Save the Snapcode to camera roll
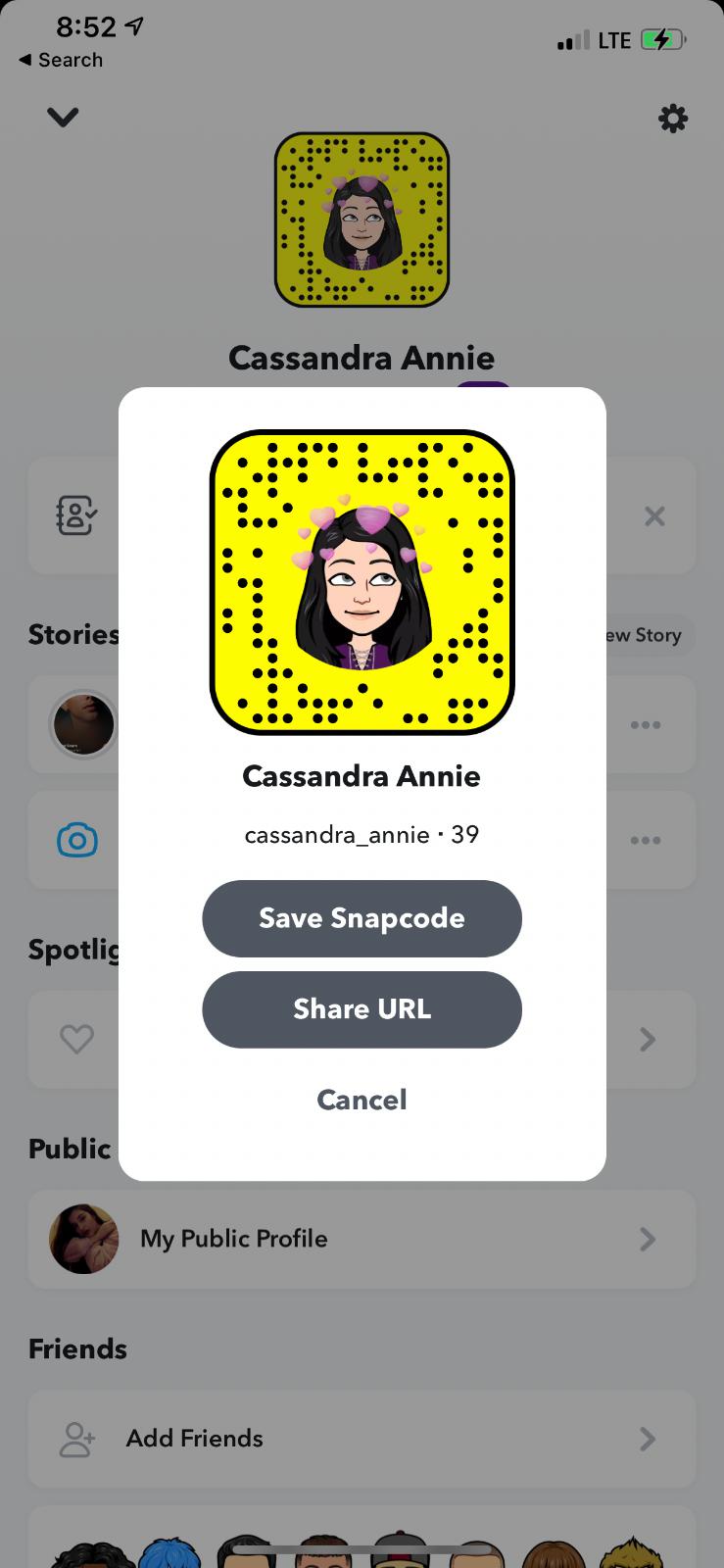The height and width of the screenshot is (1568, 724). [362, 918]
